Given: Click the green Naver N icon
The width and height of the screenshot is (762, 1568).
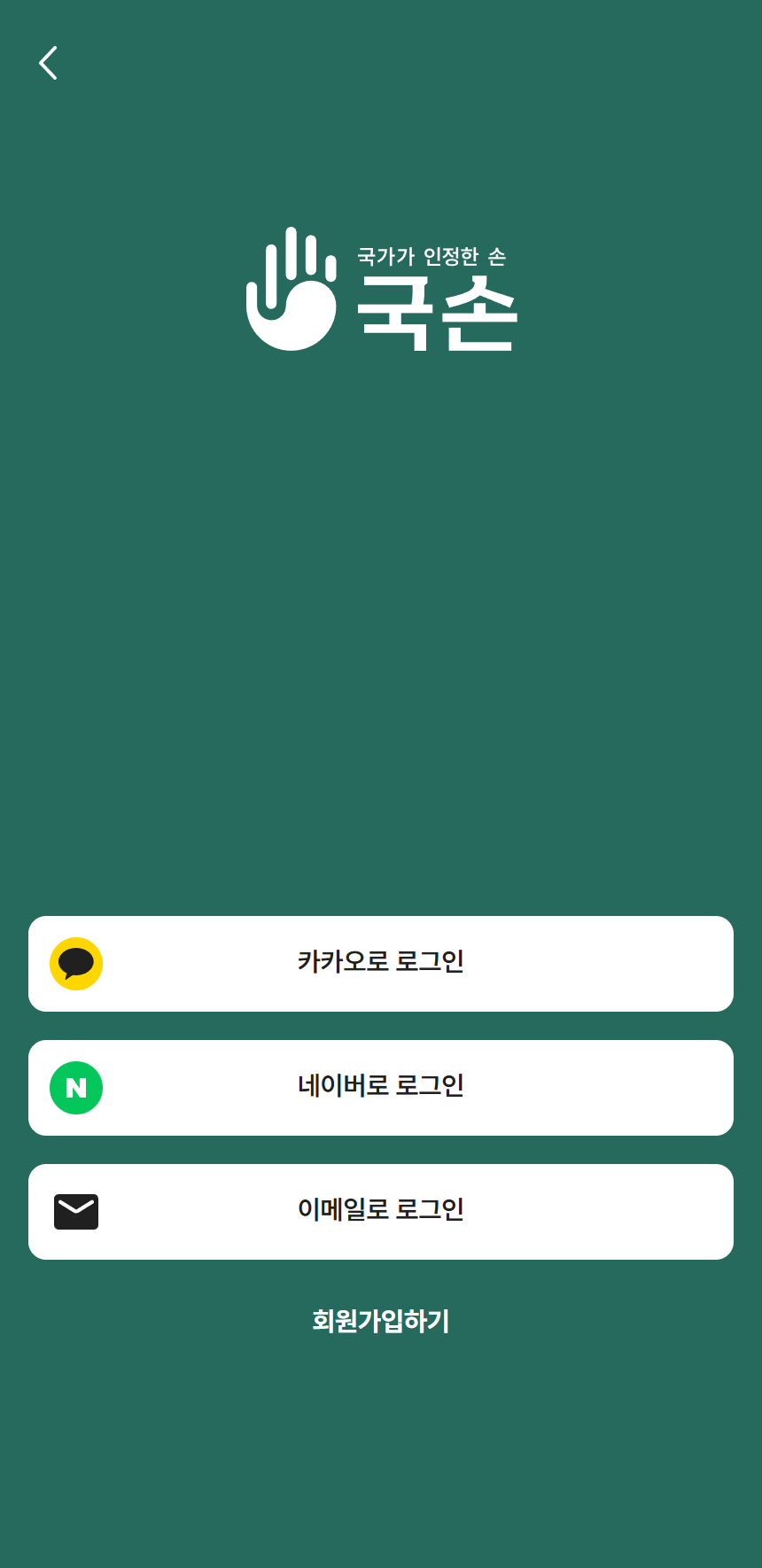Looking at the screenshot, I should click(x=76, y=1087).
